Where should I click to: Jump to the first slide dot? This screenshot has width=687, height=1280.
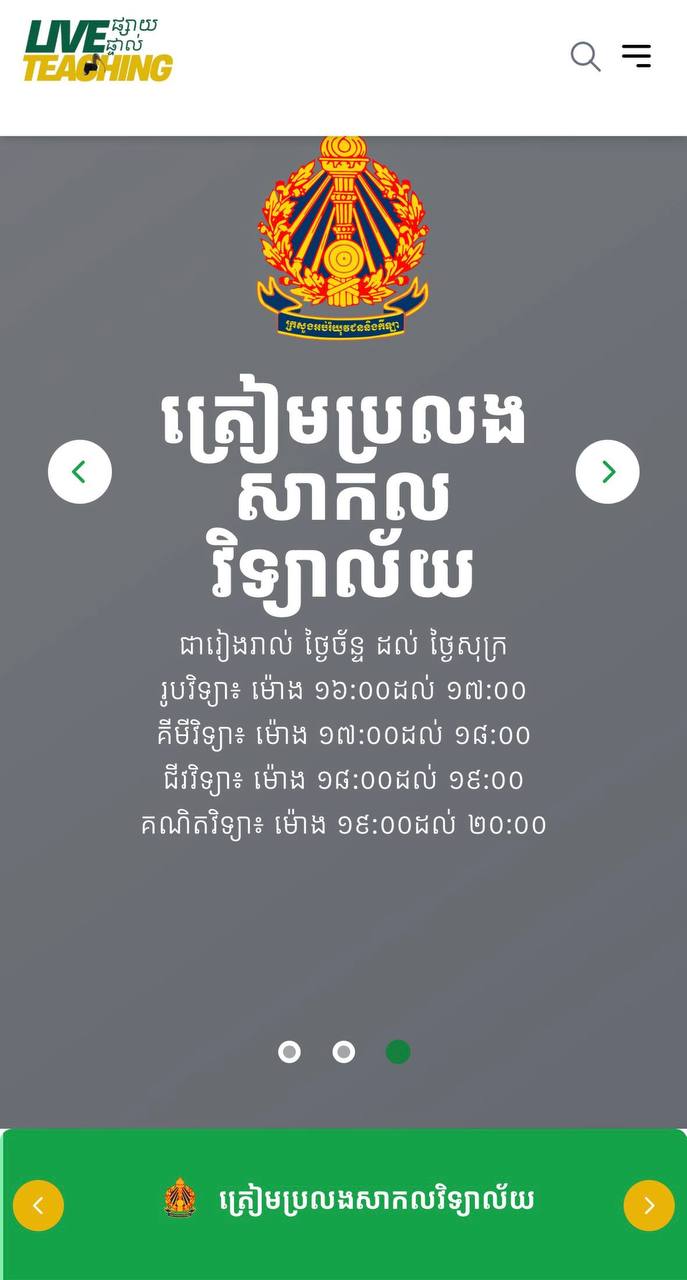[289, 1052]
